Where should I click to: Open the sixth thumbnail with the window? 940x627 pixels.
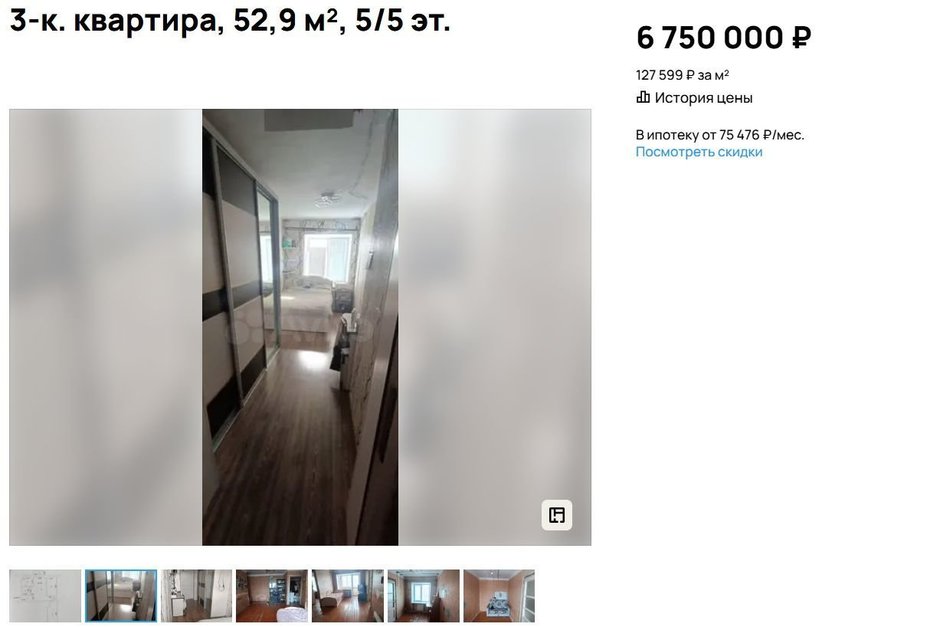click(424, 596)
